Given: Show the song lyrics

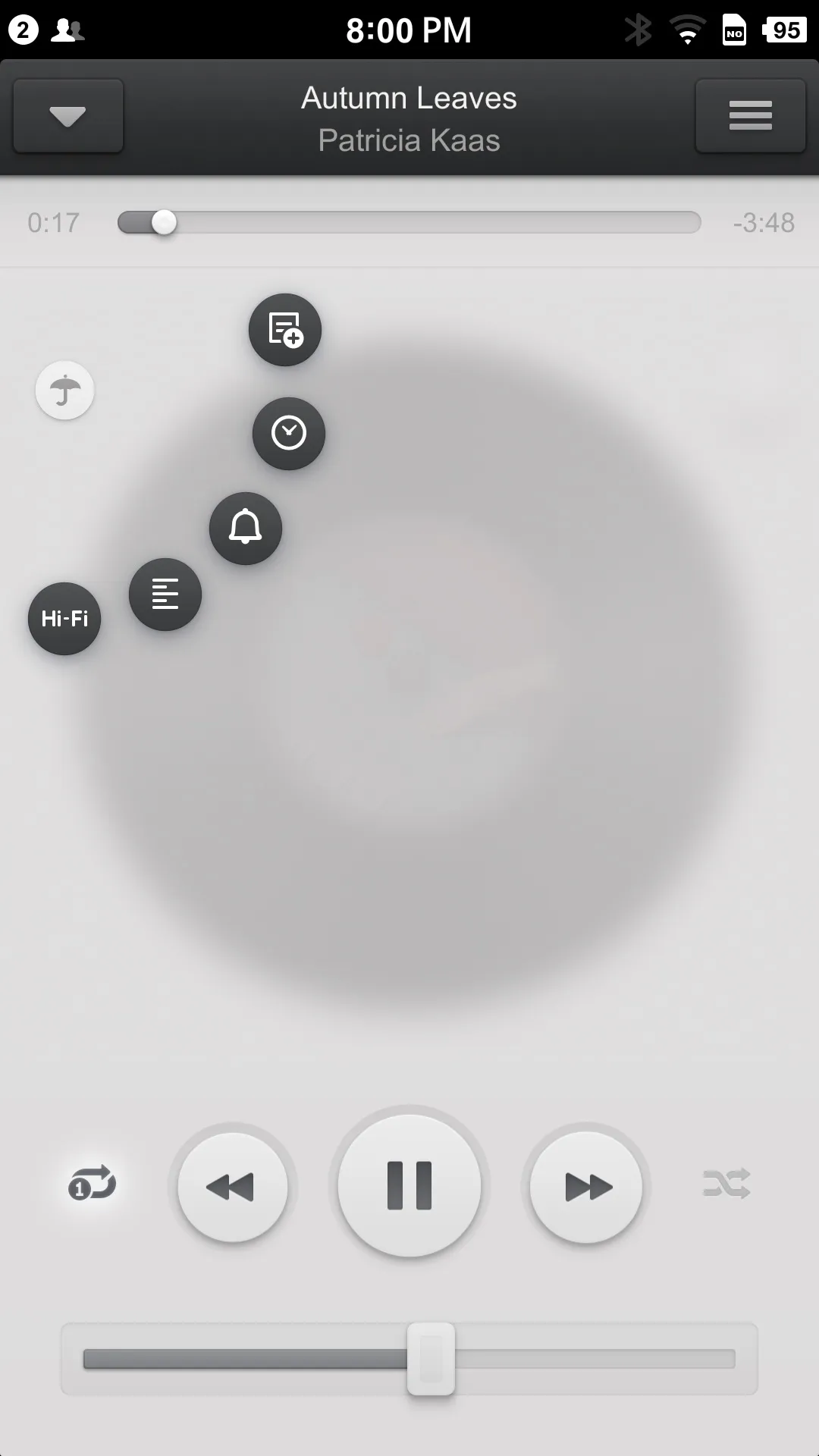Looking at the screenshot, I should (165, 595).
